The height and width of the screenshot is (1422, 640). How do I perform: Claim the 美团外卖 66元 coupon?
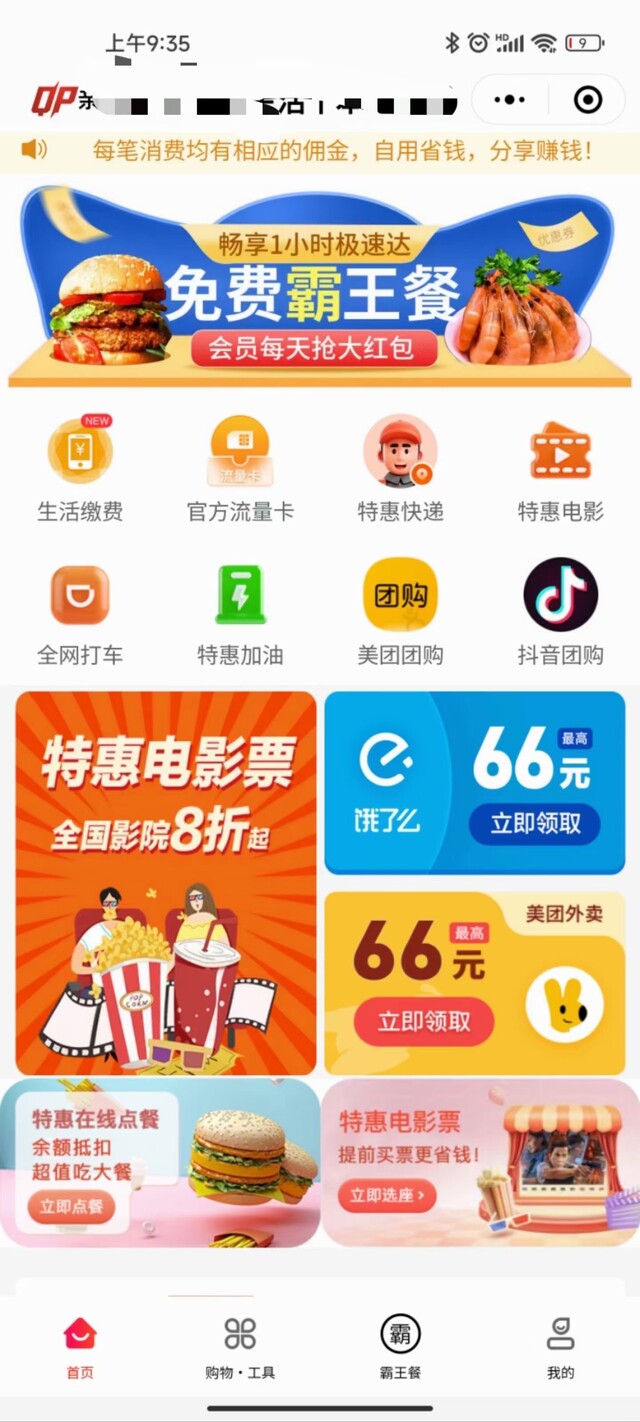tap(424, 1021)
